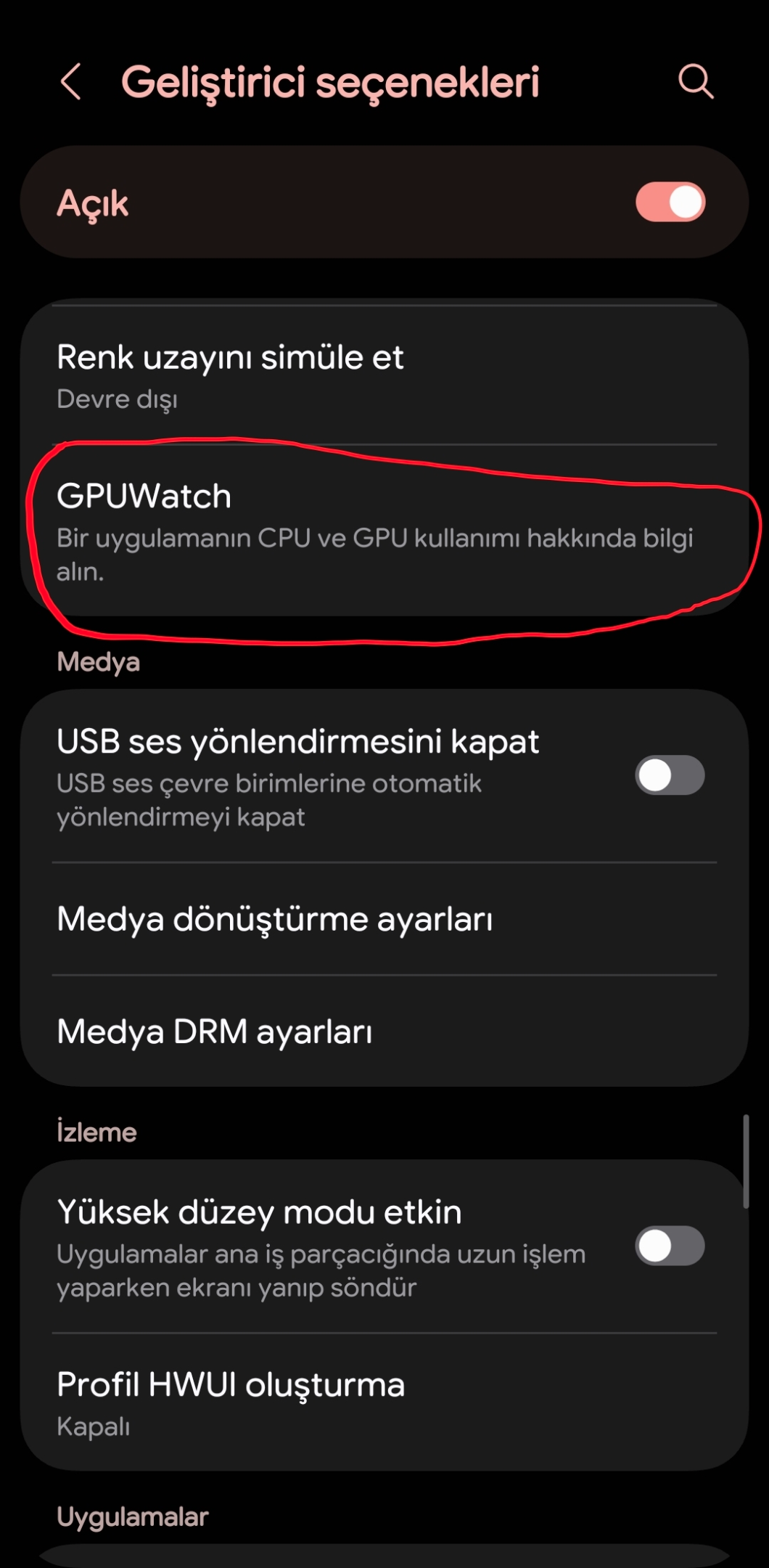Enable USB ses yönlendirmesini kapat
769x1568 pixels.
point(670,775)
